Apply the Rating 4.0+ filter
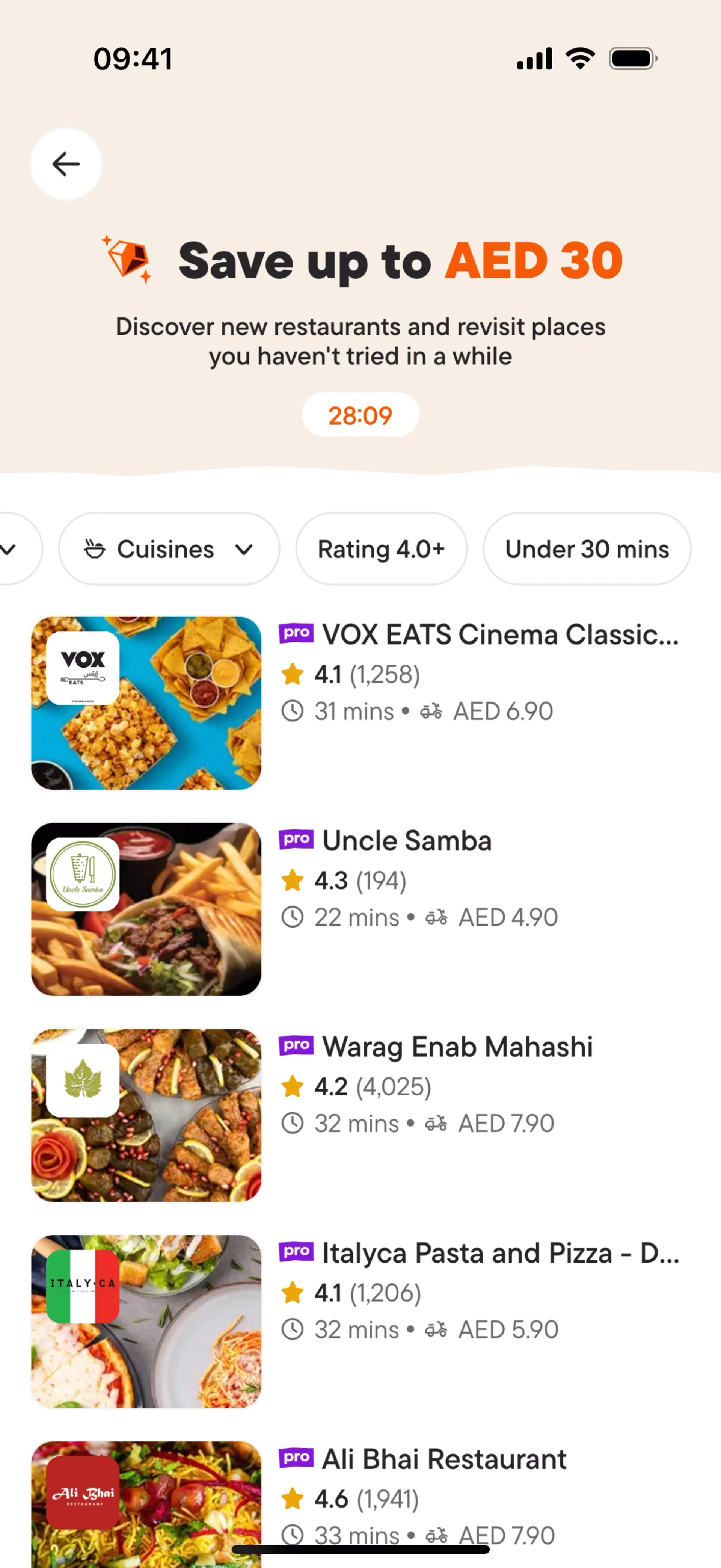 tap(381, 549)
